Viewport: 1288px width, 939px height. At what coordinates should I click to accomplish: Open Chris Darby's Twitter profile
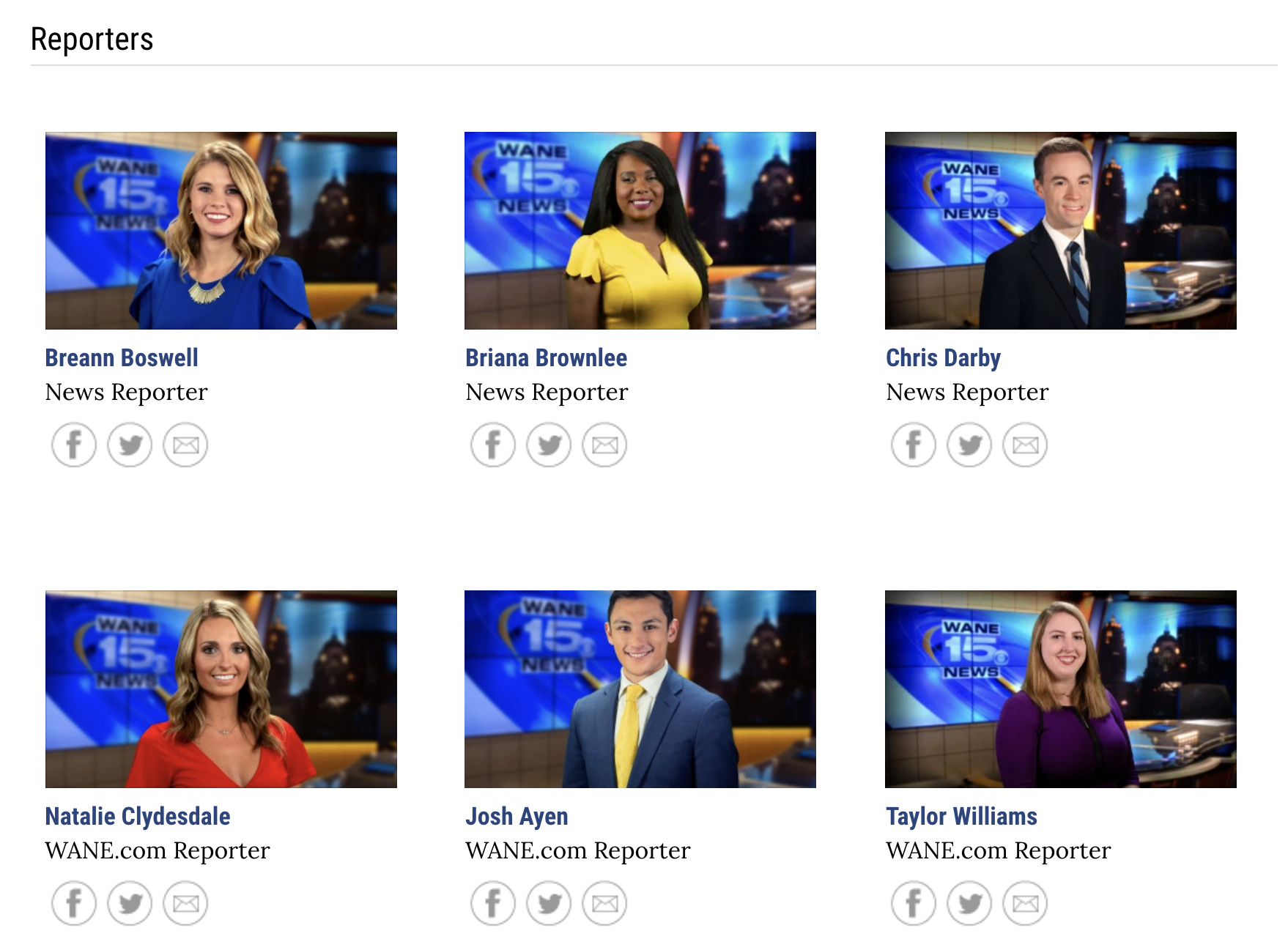[x=969, y=445]
